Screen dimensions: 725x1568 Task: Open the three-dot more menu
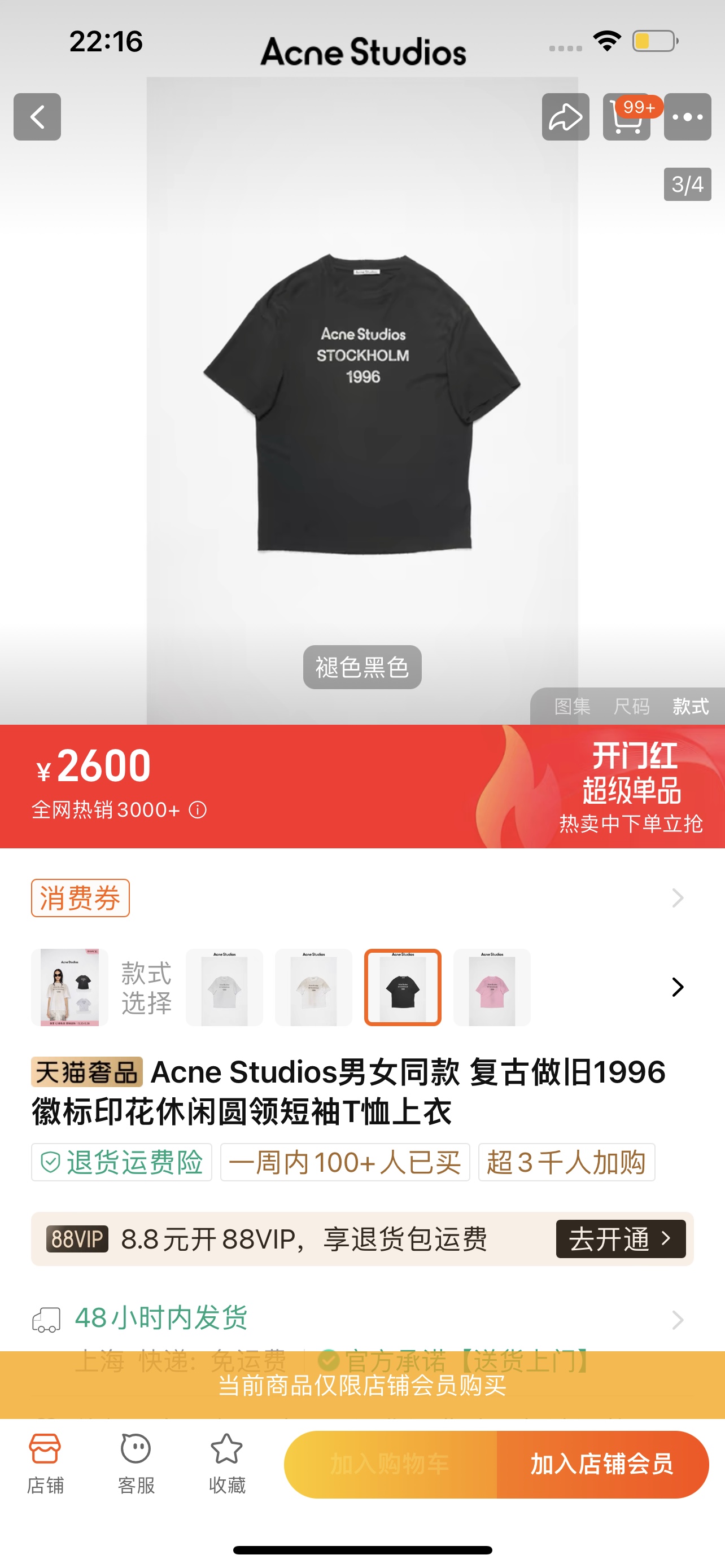pyautogui.click(x=687, y=117)
